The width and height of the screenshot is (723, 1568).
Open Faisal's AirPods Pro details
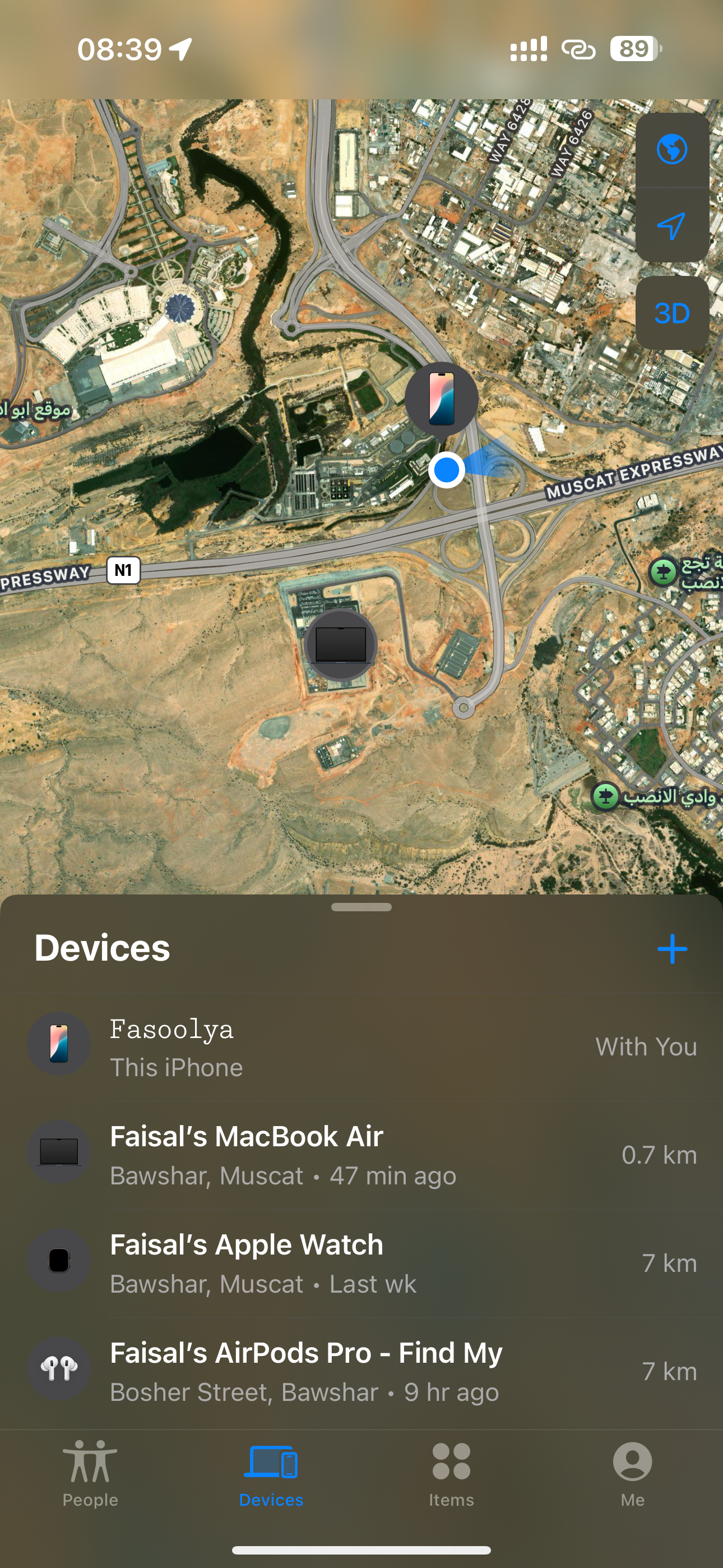point(361,1371)
